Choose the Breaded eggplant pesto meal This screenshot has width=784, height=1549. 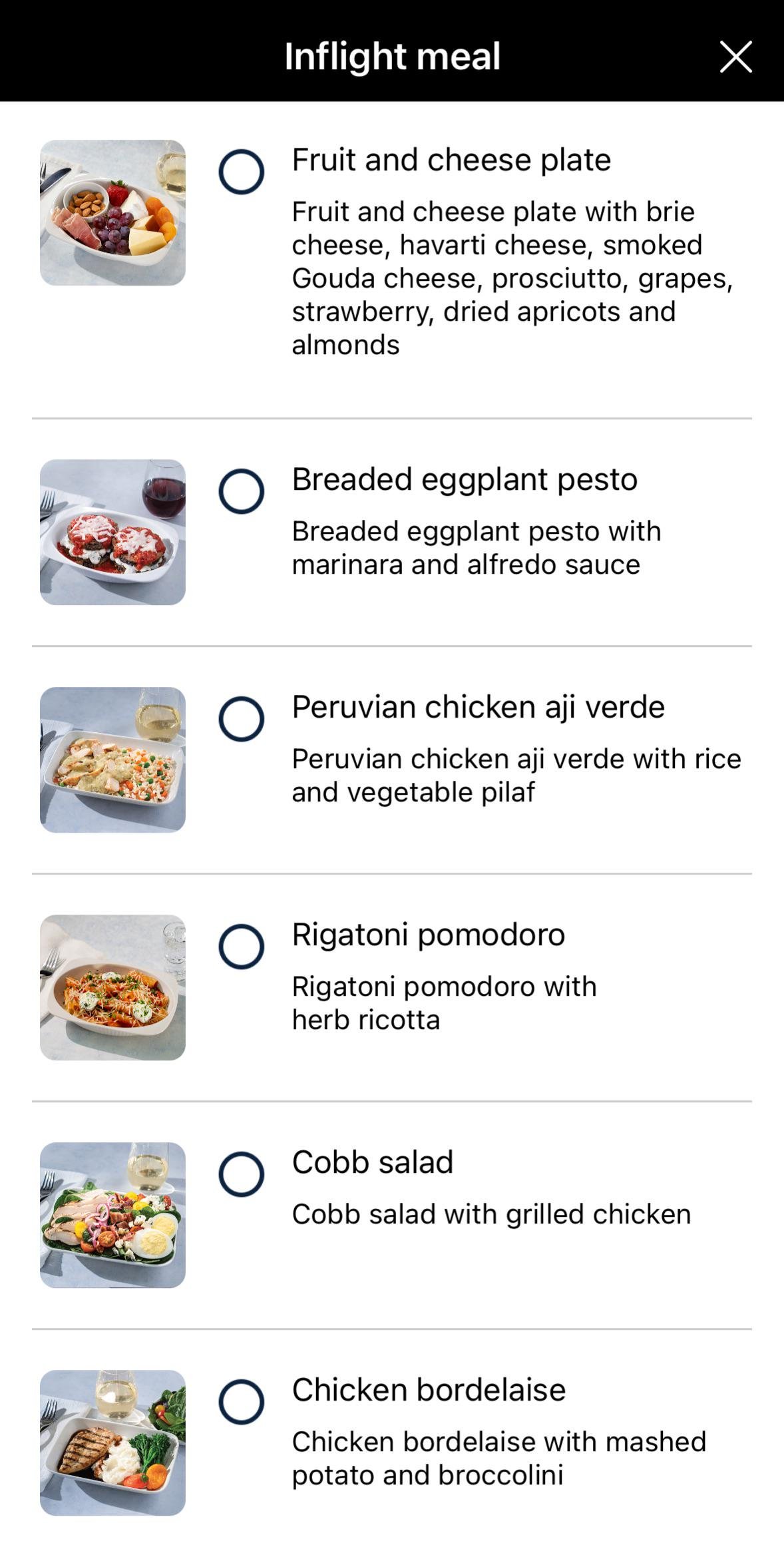tap(242, 491)
